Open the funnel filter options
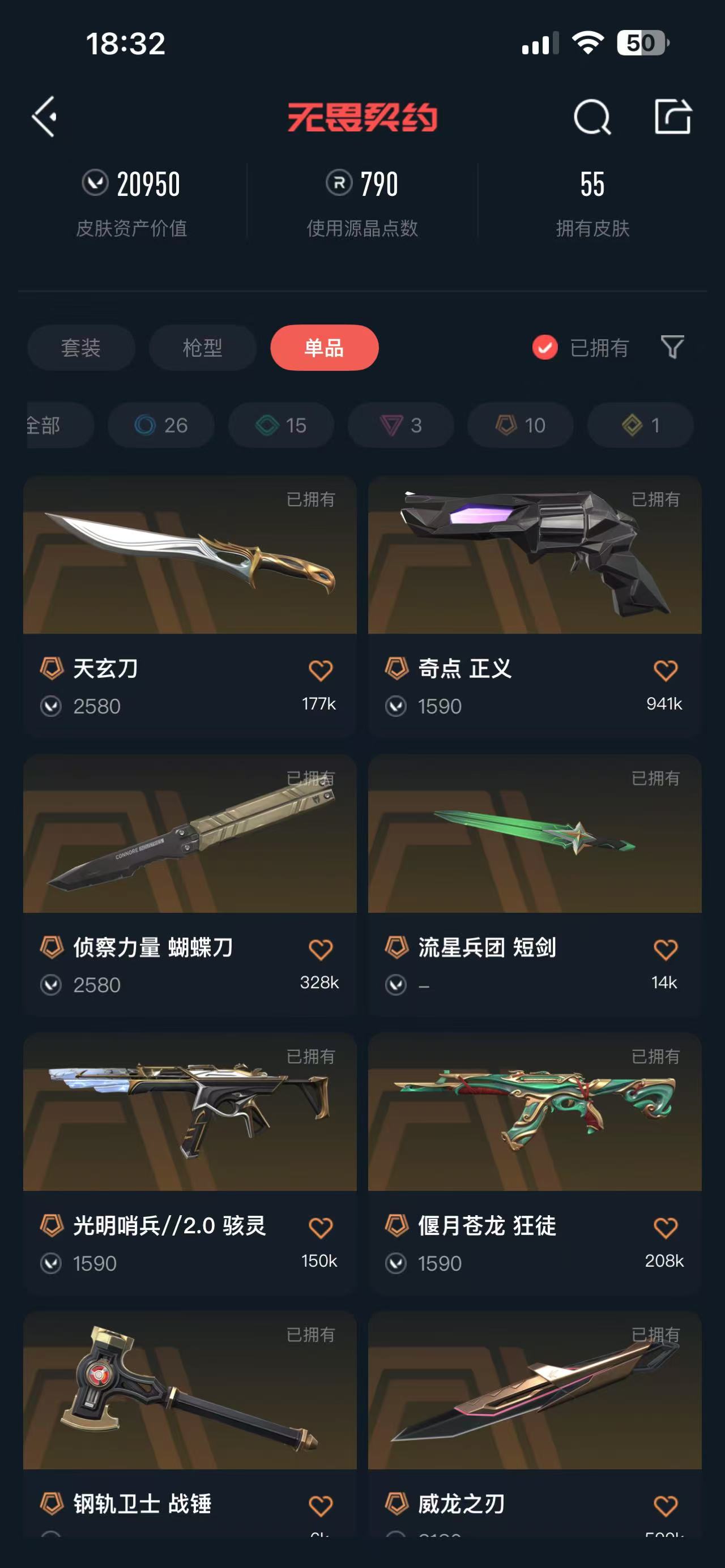Screen dimensions: 725x1568 tap(672, 347)
